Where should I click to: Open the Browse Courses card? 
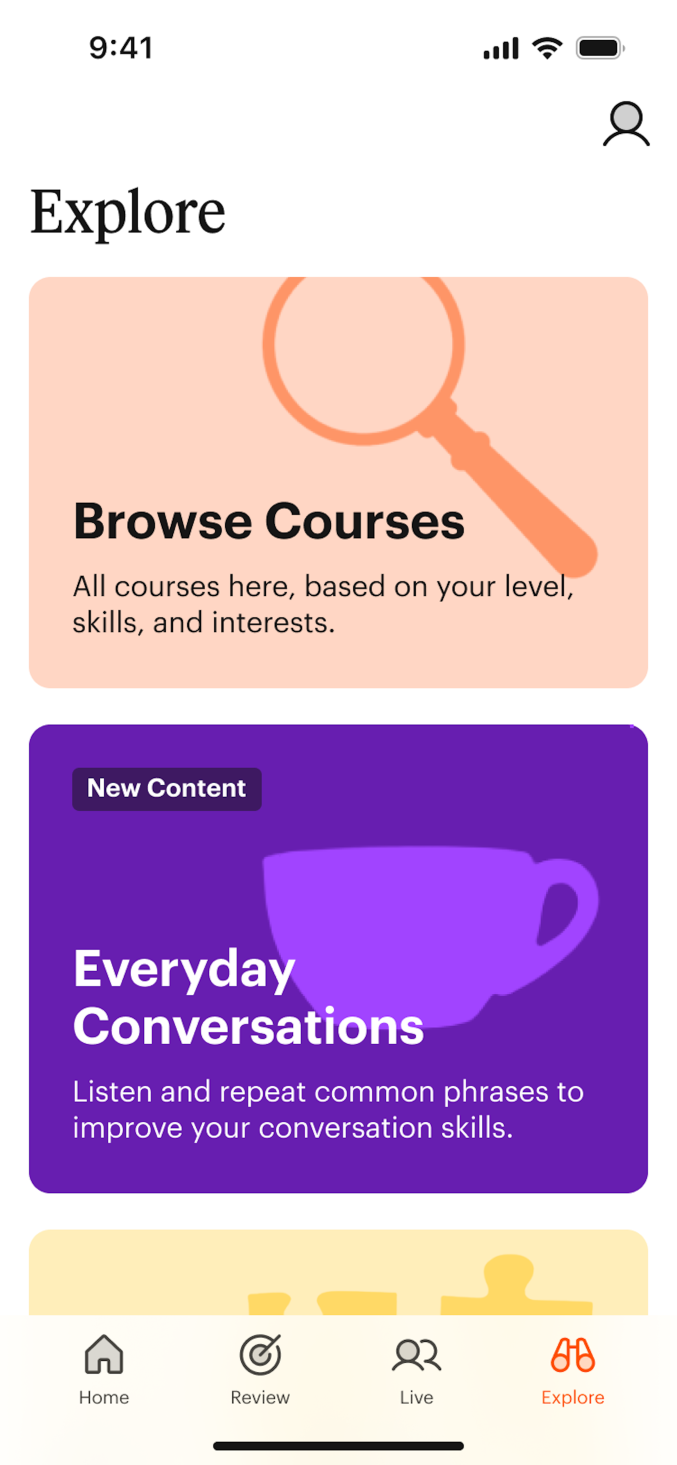tap(338, 482)
